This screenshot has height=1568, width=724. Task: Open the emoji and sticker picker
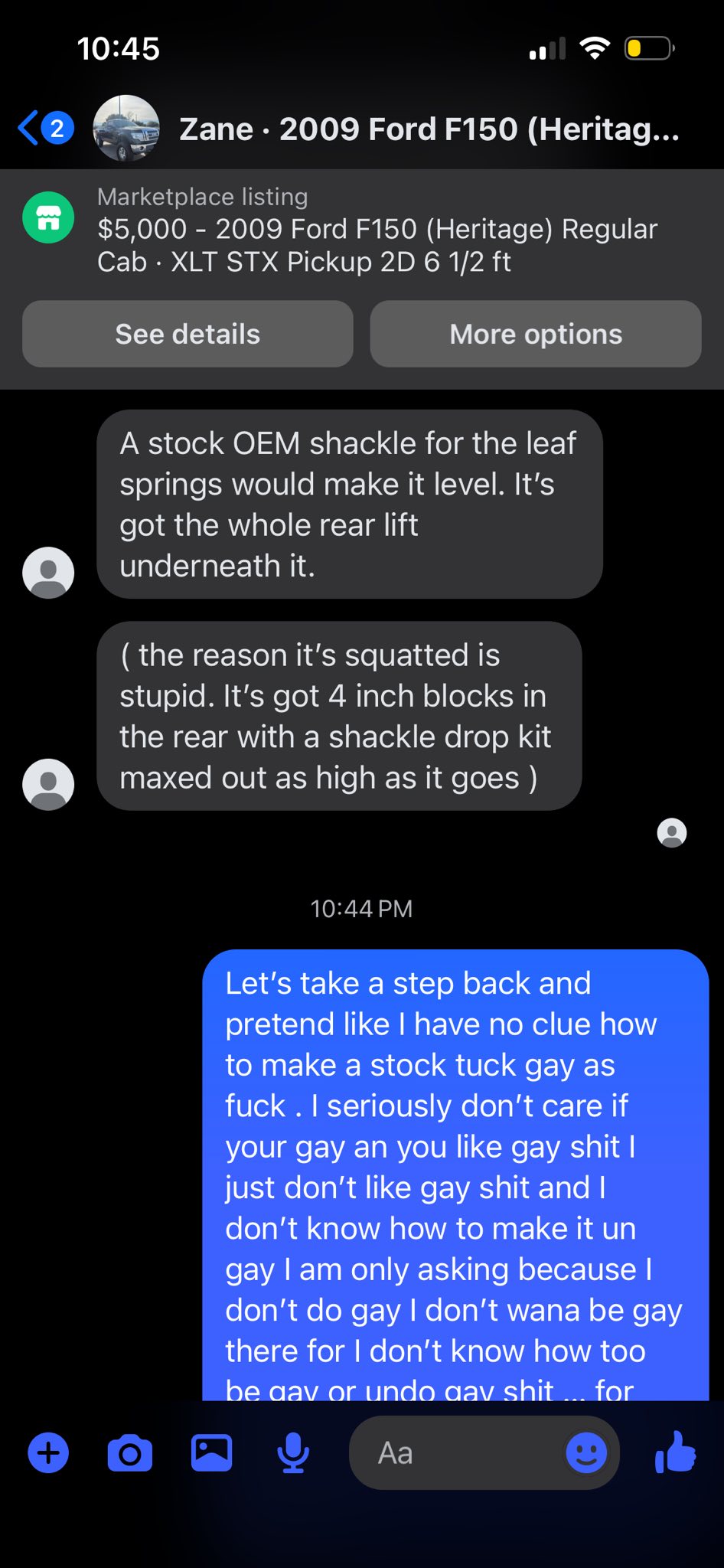(x=586, y=1452)
